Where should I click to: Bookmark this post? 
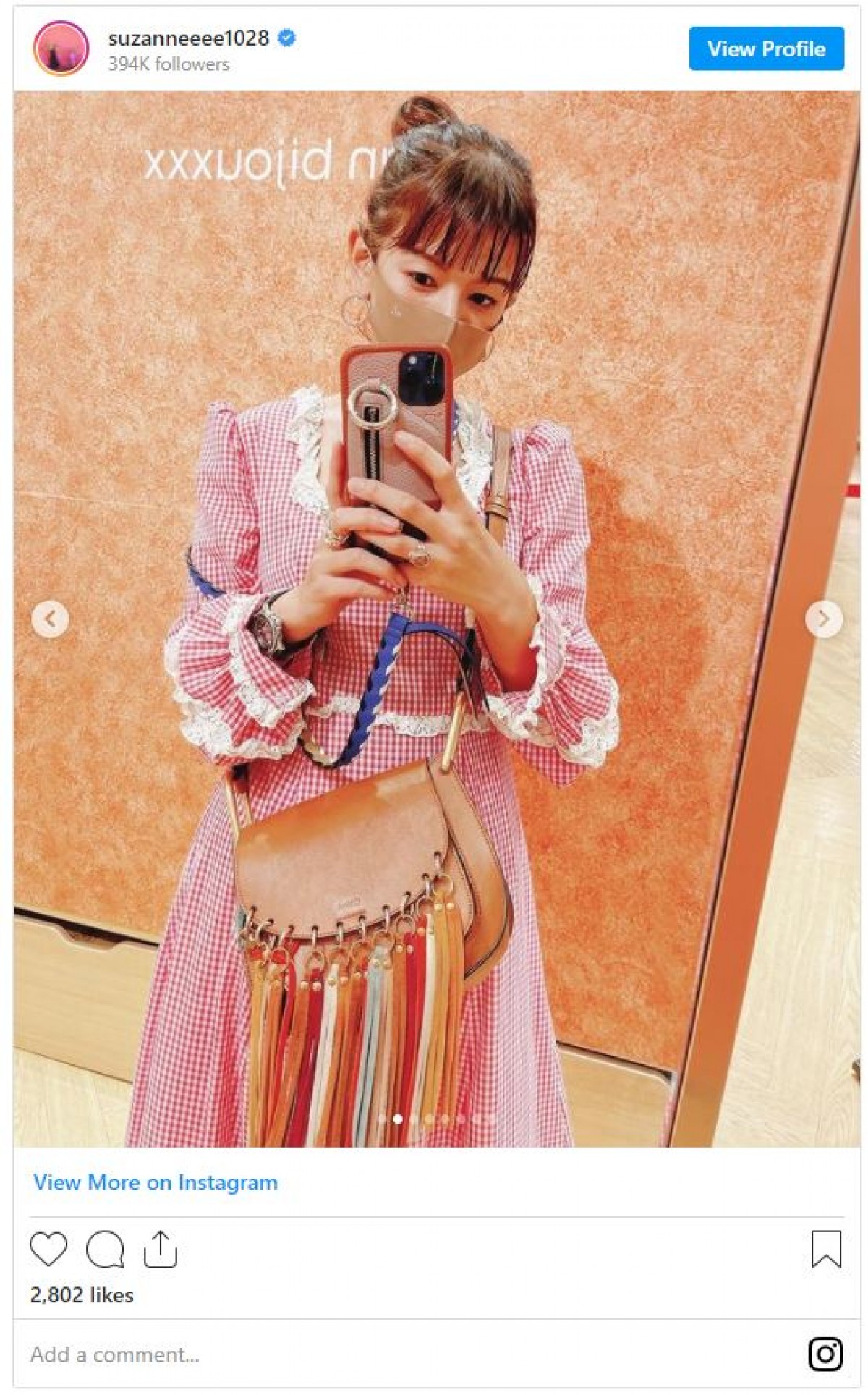826,1249
